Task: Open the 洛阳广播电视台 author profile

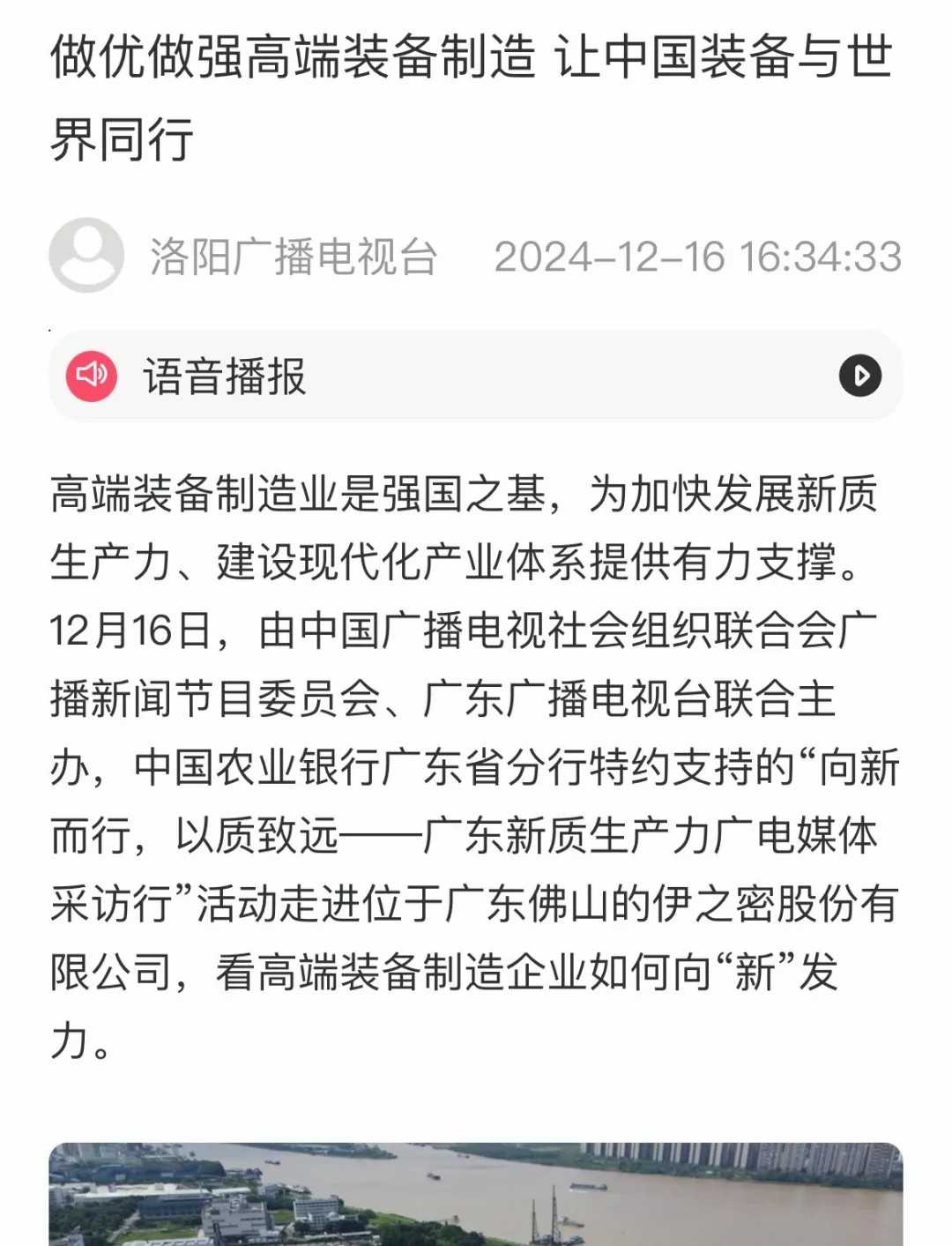Action: point(293,257)
